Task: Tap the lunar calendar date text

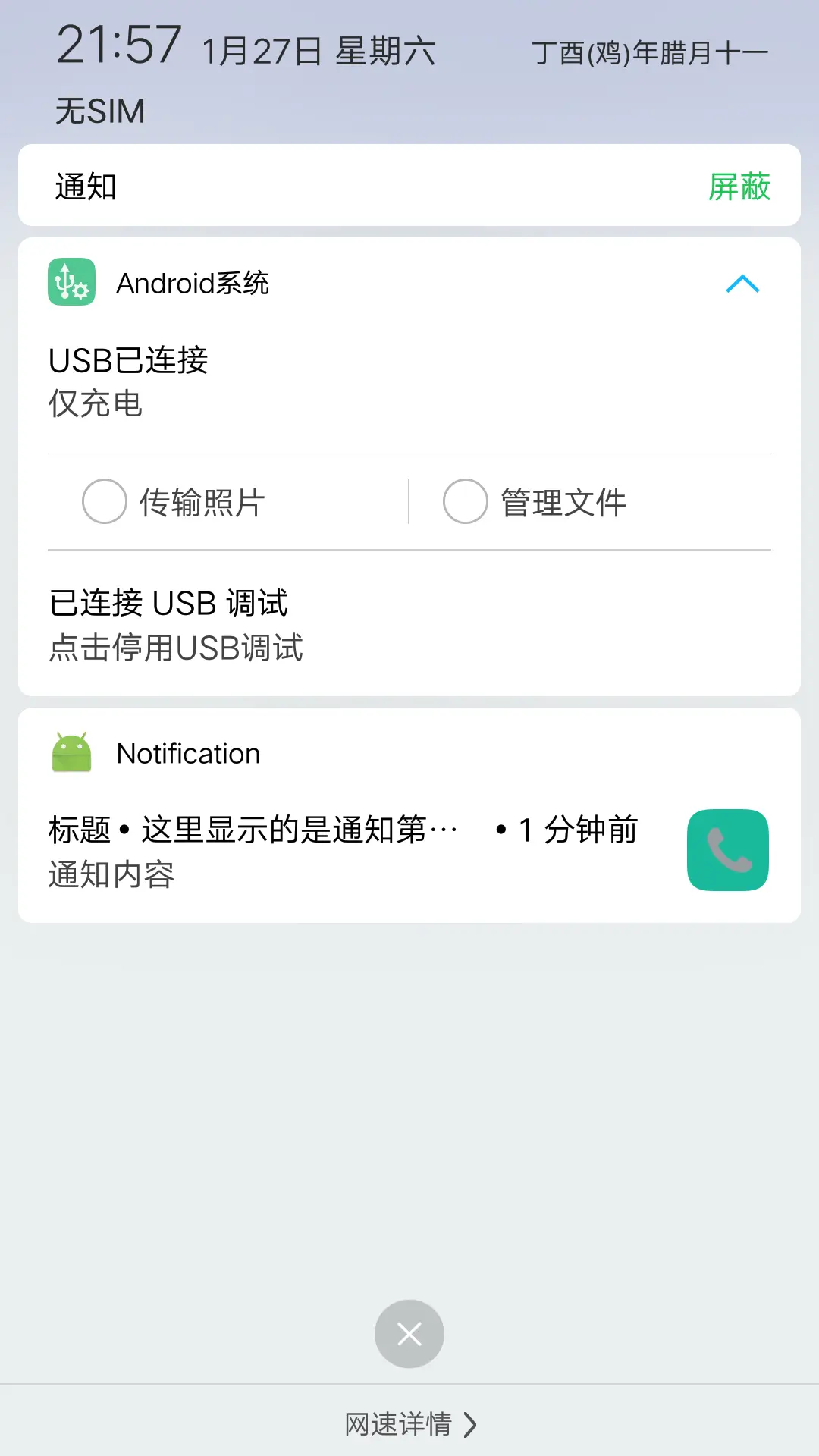Action: tap(651, 52)
